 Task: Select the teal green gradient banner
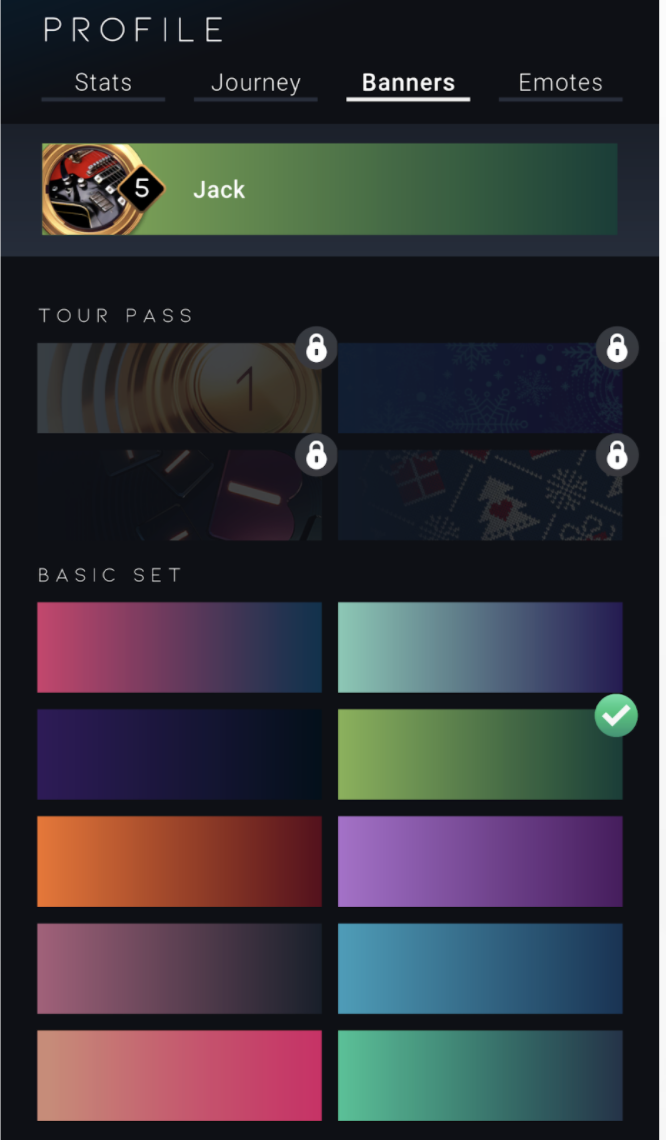point(480,1075)
